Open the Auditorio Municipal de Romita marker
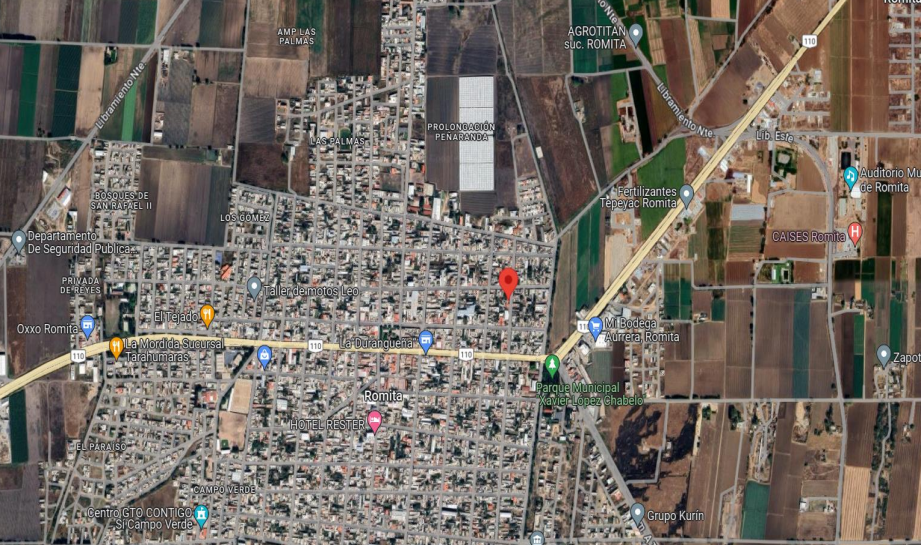Screen dimensions: 921x545 (x=850, y=176)
